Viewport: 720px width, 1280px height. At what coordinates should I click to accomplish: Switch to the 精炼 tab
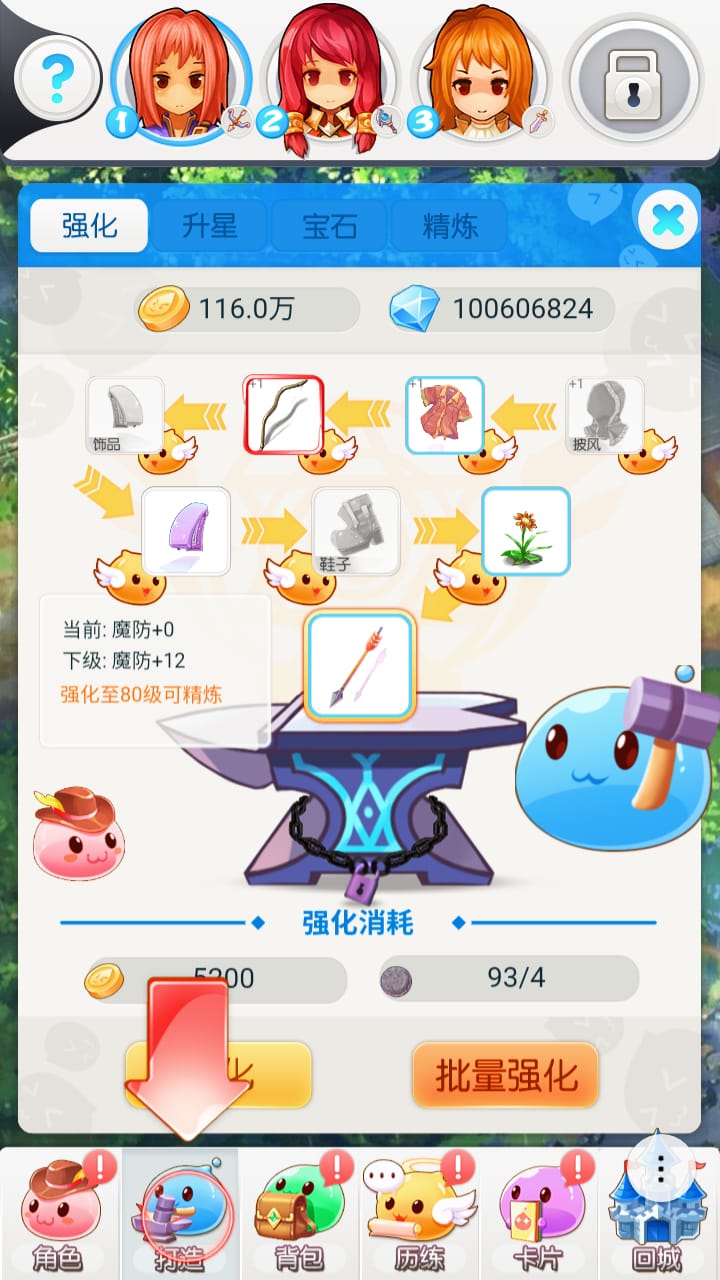450,226
